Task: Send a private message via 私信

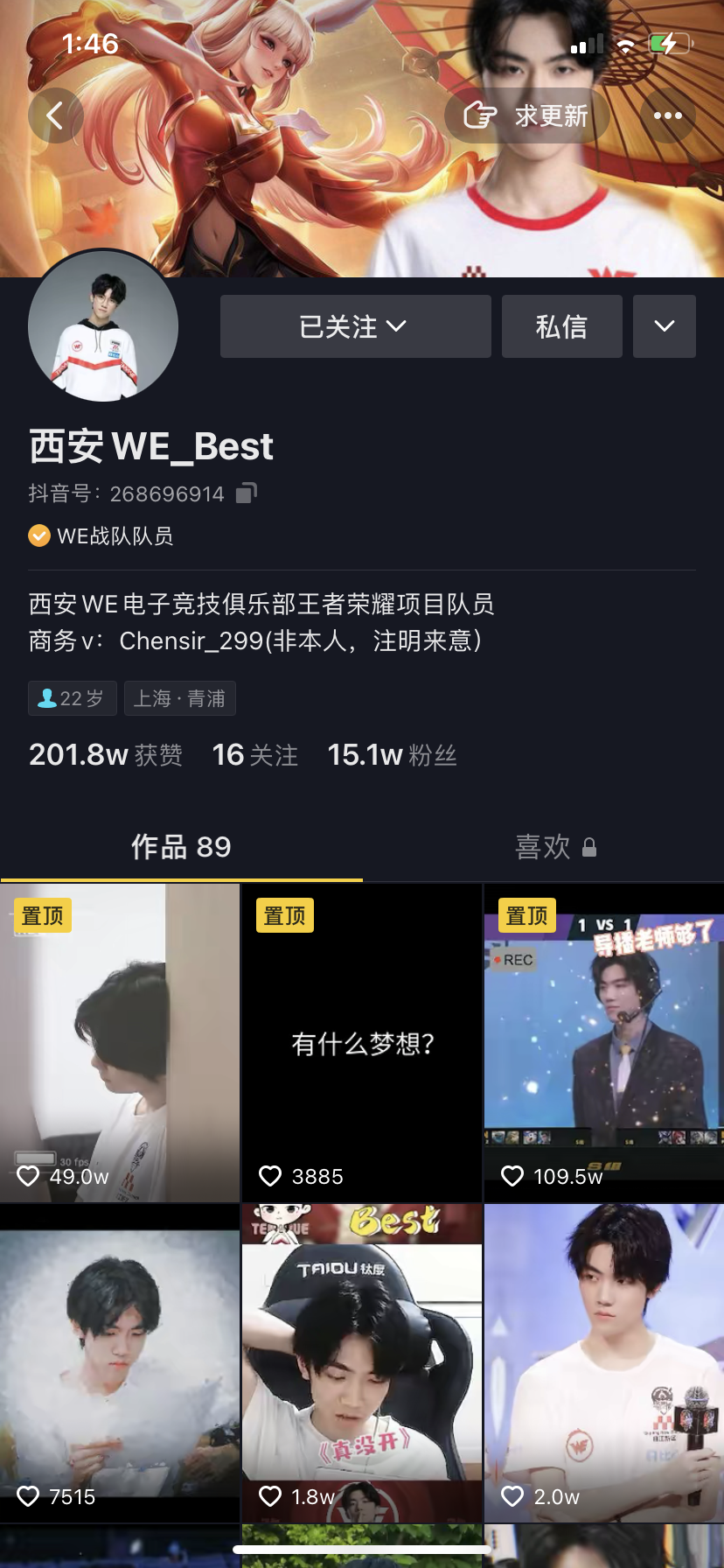Action: click(x=561, y=326)
